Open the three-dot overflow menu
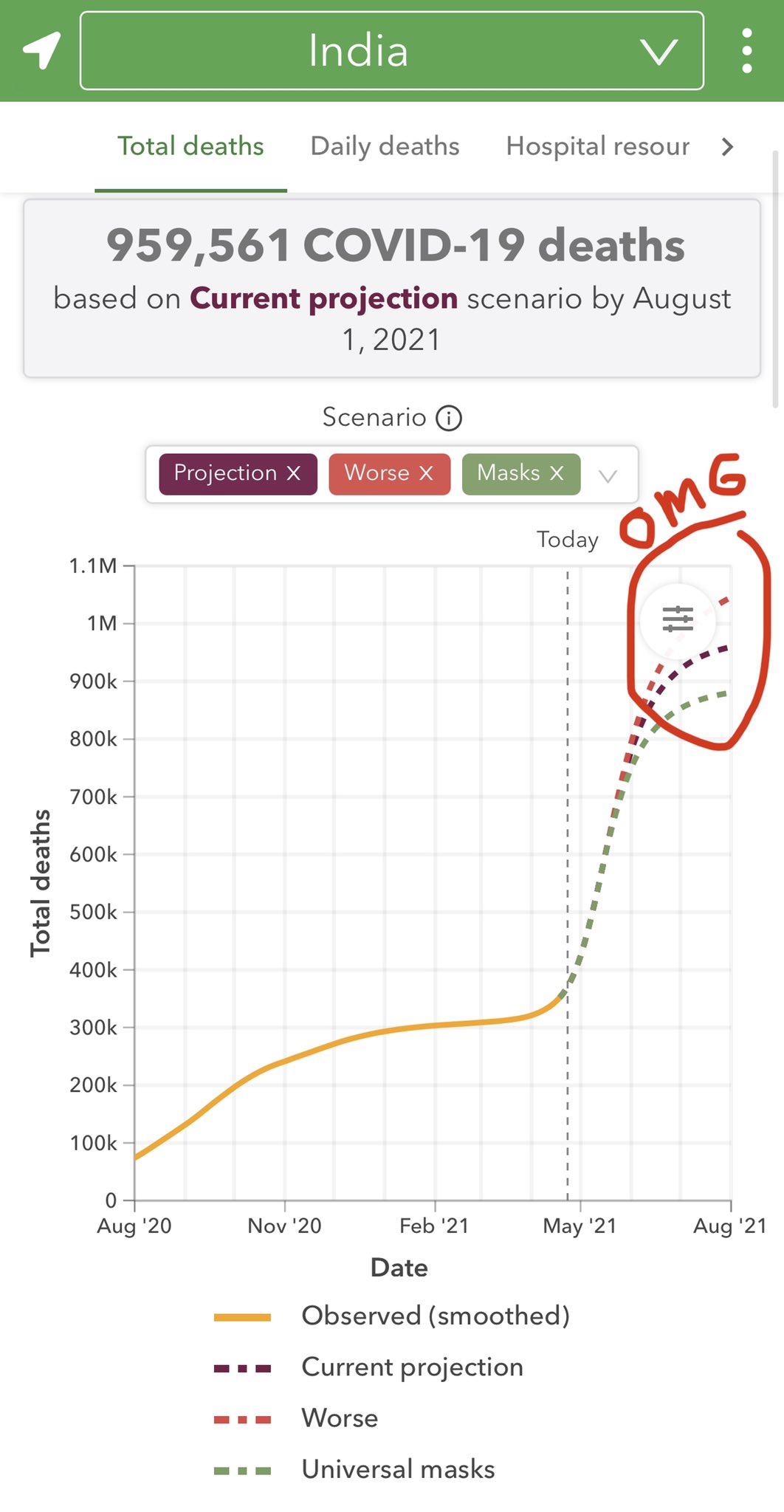 (x=747, y=51)
